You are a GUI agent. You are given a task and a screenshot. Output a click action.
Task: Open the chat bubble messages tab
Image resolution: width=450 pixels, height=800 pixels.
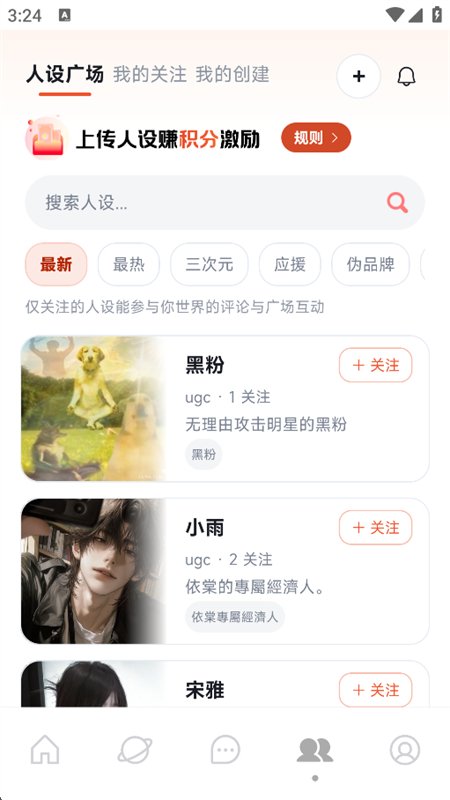(225, 749)
